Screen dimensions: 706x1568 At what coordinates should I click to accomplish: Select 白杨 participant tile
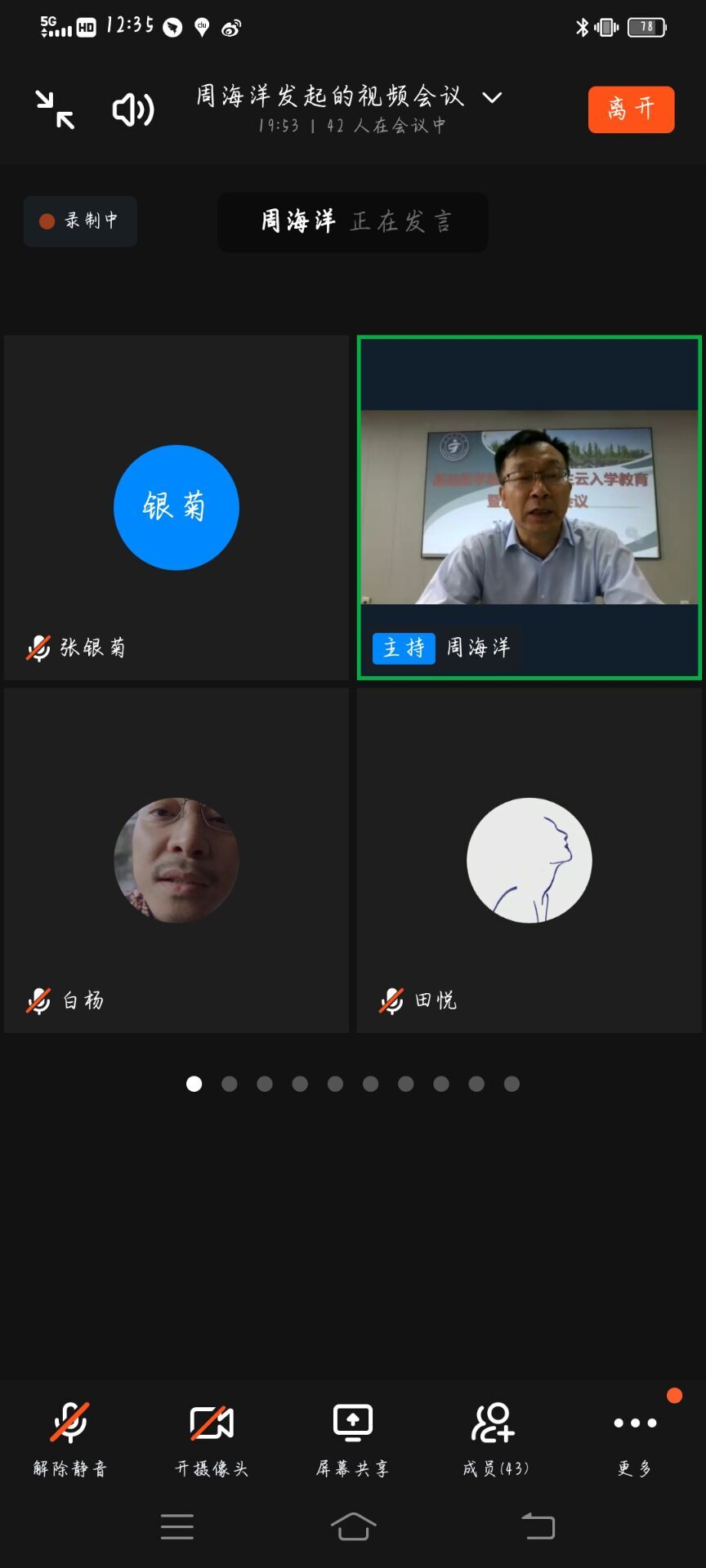click(176, 860)
